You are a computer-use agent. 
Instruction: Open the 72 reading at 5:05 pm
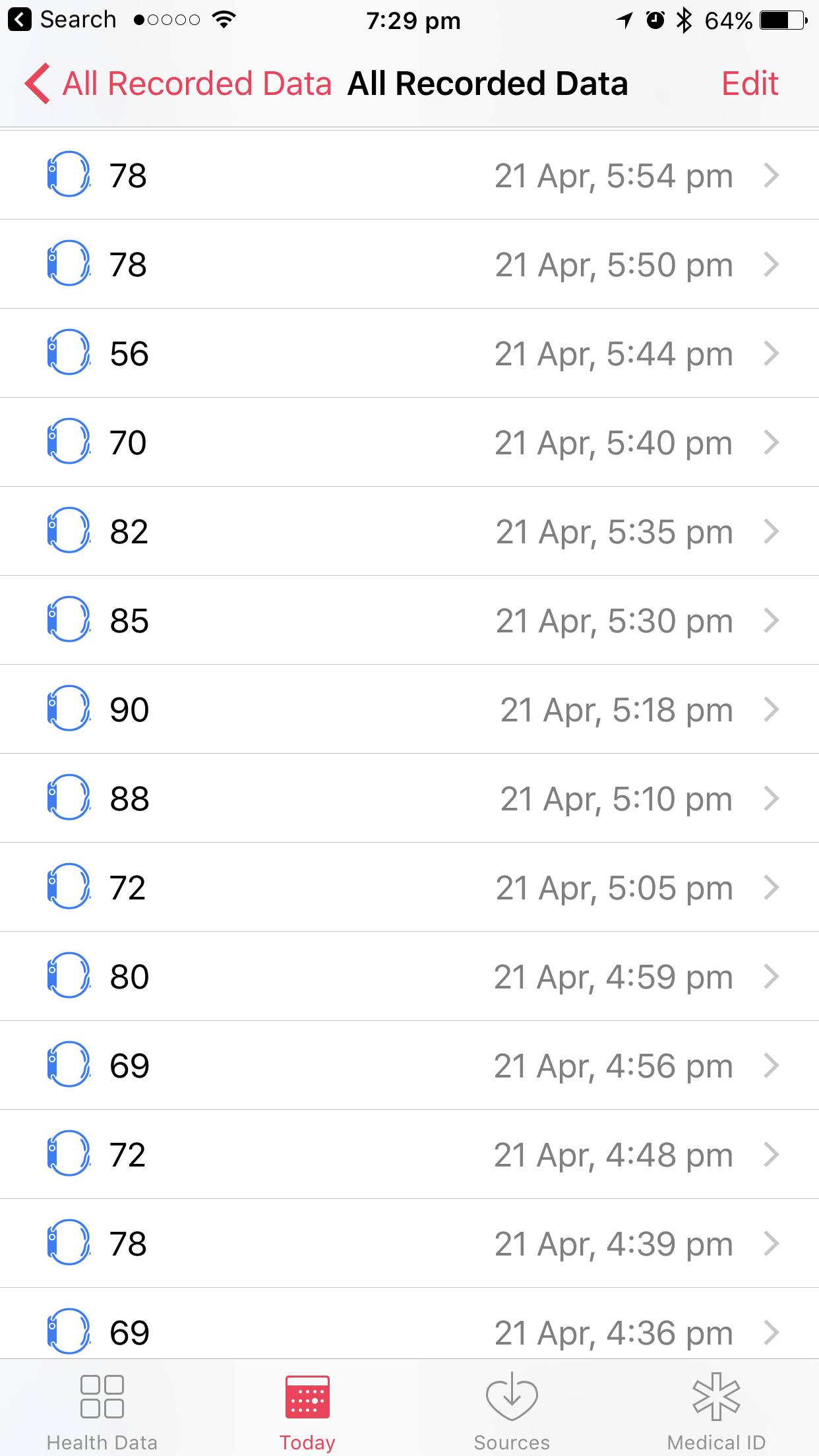tap(409, 888)
